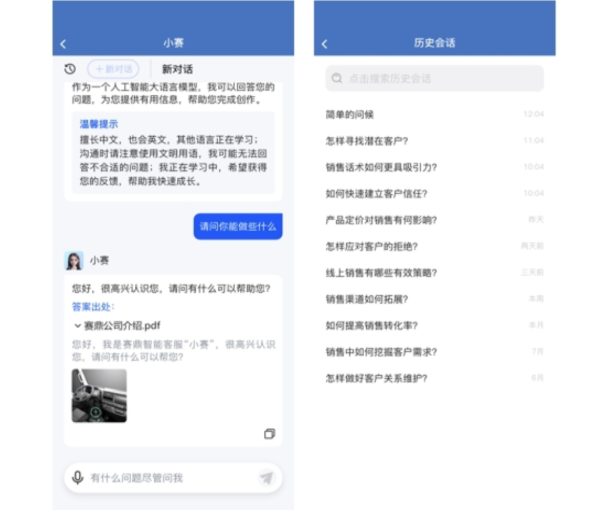Tap the microphone for voice input
This screenshot has width=600, height=510.
tap(77, 478)
